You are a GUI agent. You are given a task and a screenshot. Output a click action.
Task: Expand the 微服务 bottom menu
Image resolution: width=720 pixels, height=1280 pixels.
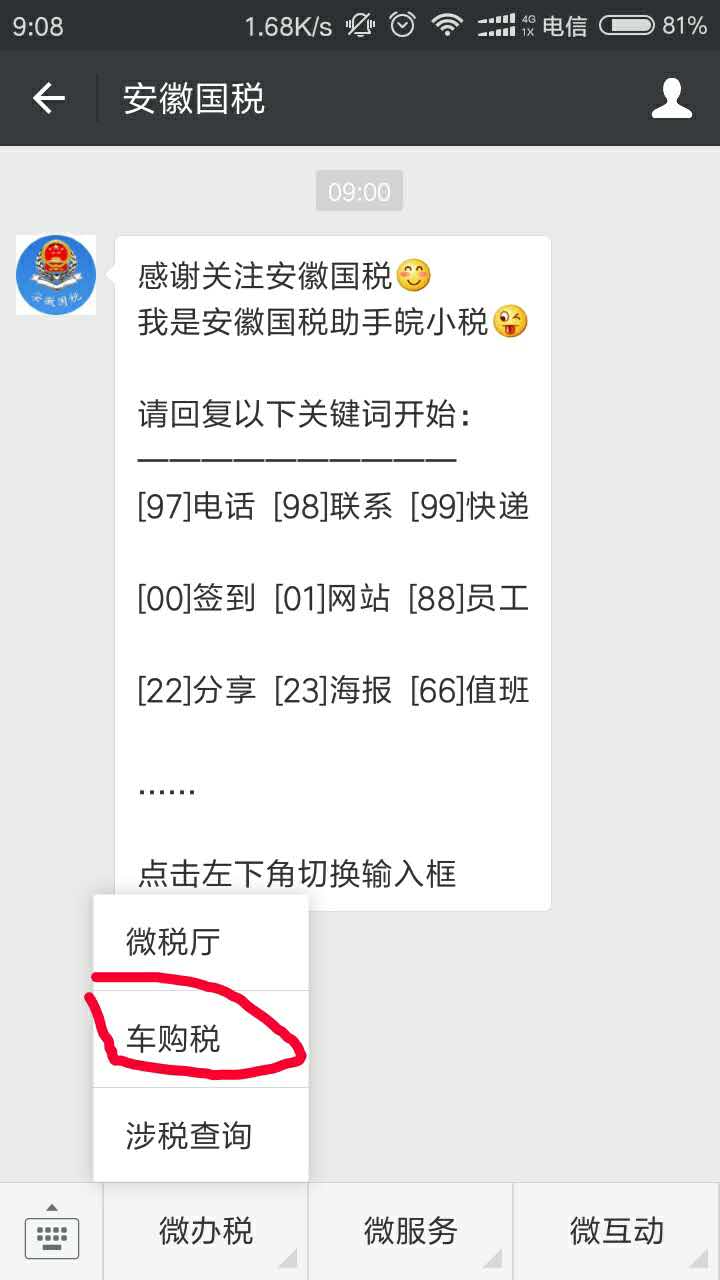[x=411, y=1232]
